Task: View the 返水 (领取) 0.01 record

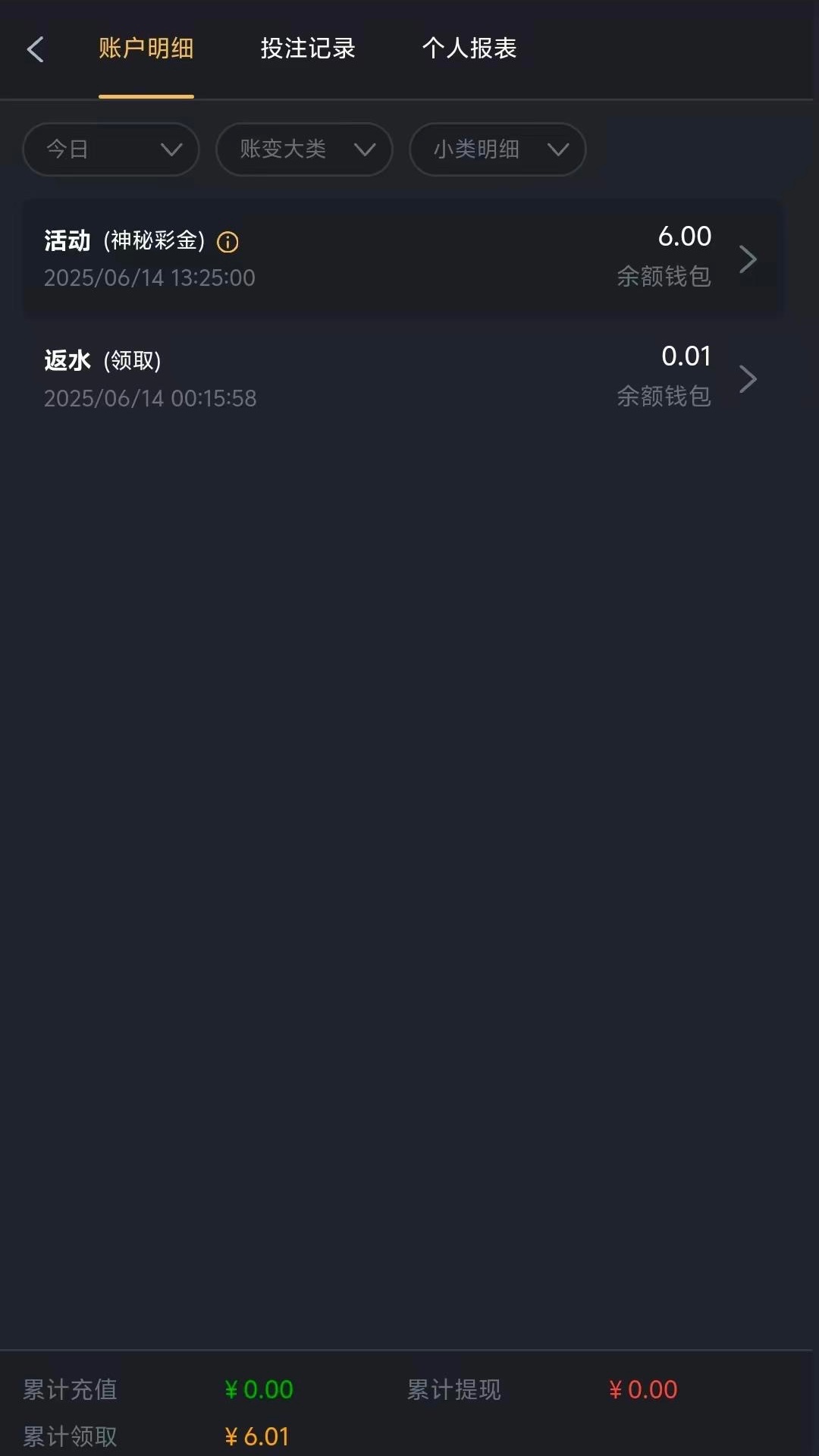Action: click(403, 378)
